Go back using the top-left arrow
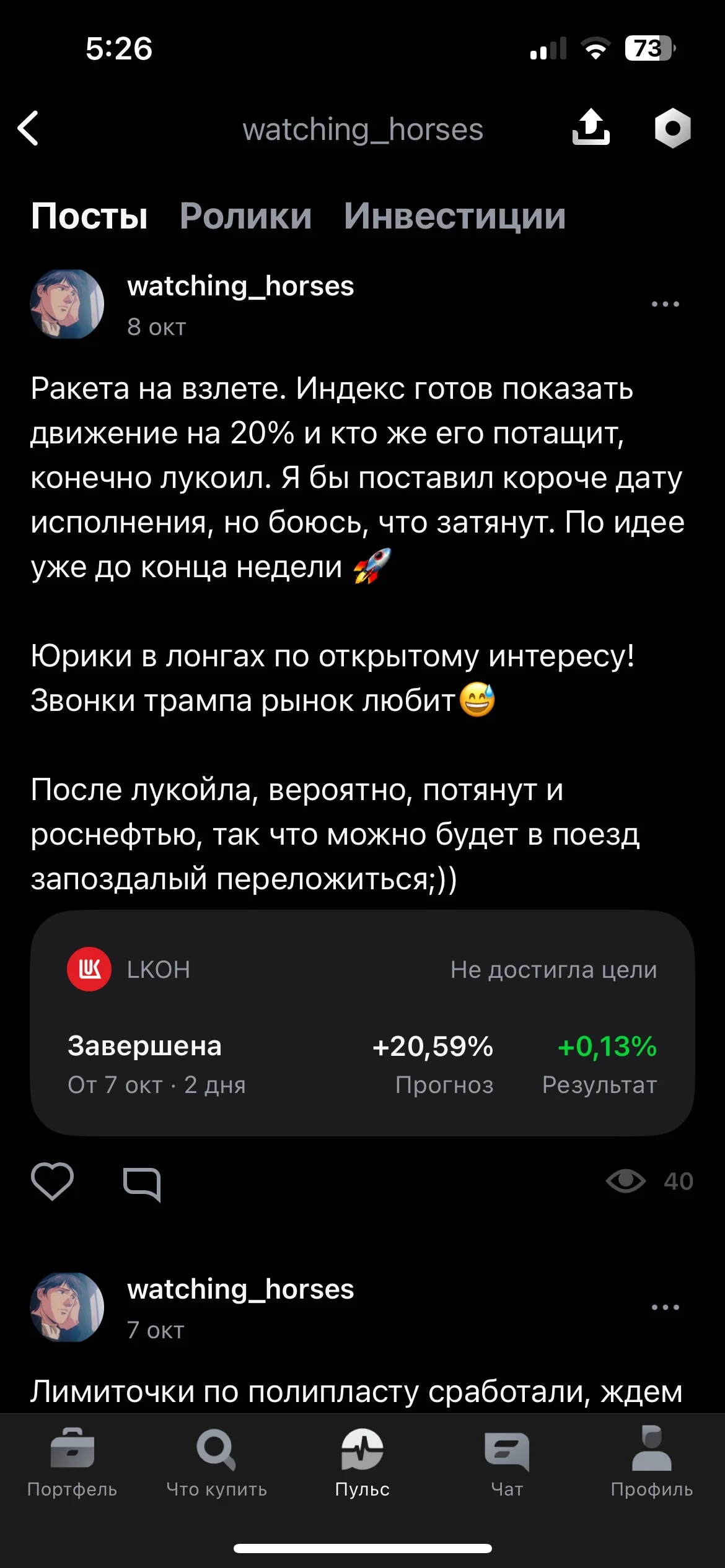This screenshot has height=1568, width=725. click(x=29, y=128)
